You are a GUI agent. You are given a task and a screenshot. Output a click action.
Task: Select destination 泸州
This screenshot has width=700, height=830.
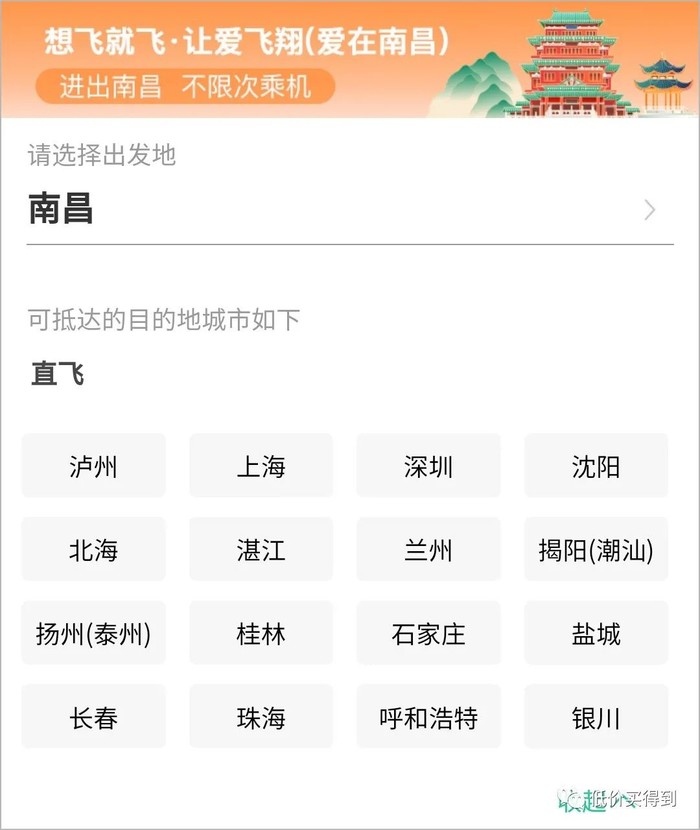point(94,466)
